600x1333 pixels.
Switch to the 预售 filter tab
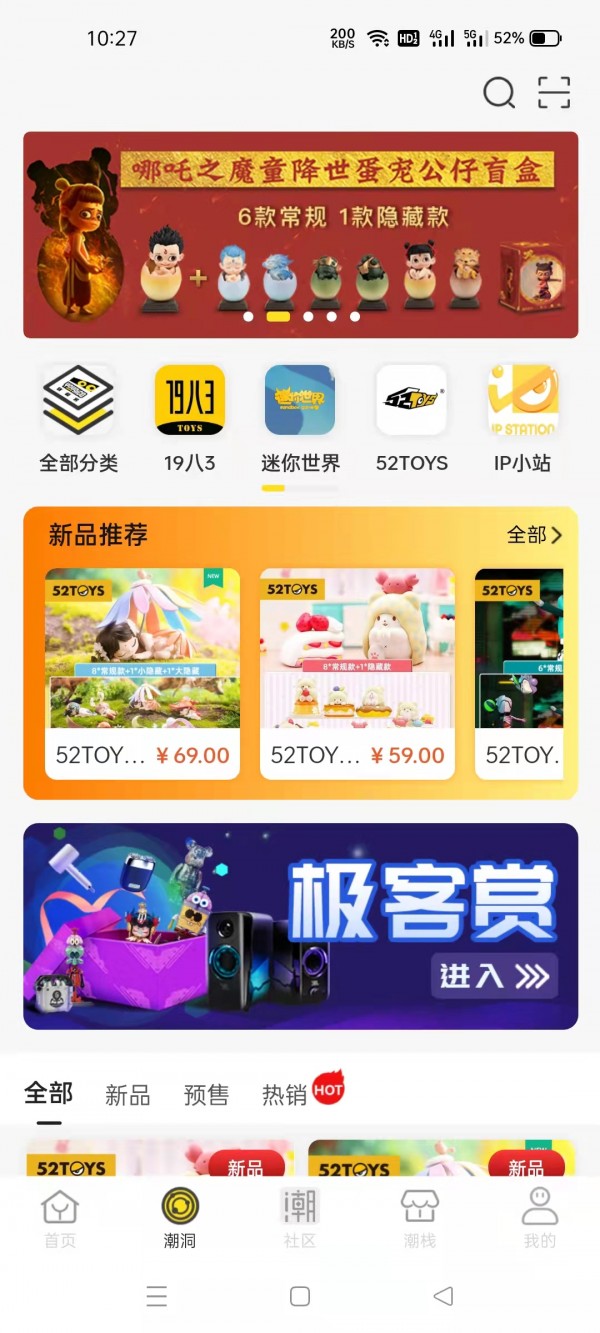[206, 1095]
